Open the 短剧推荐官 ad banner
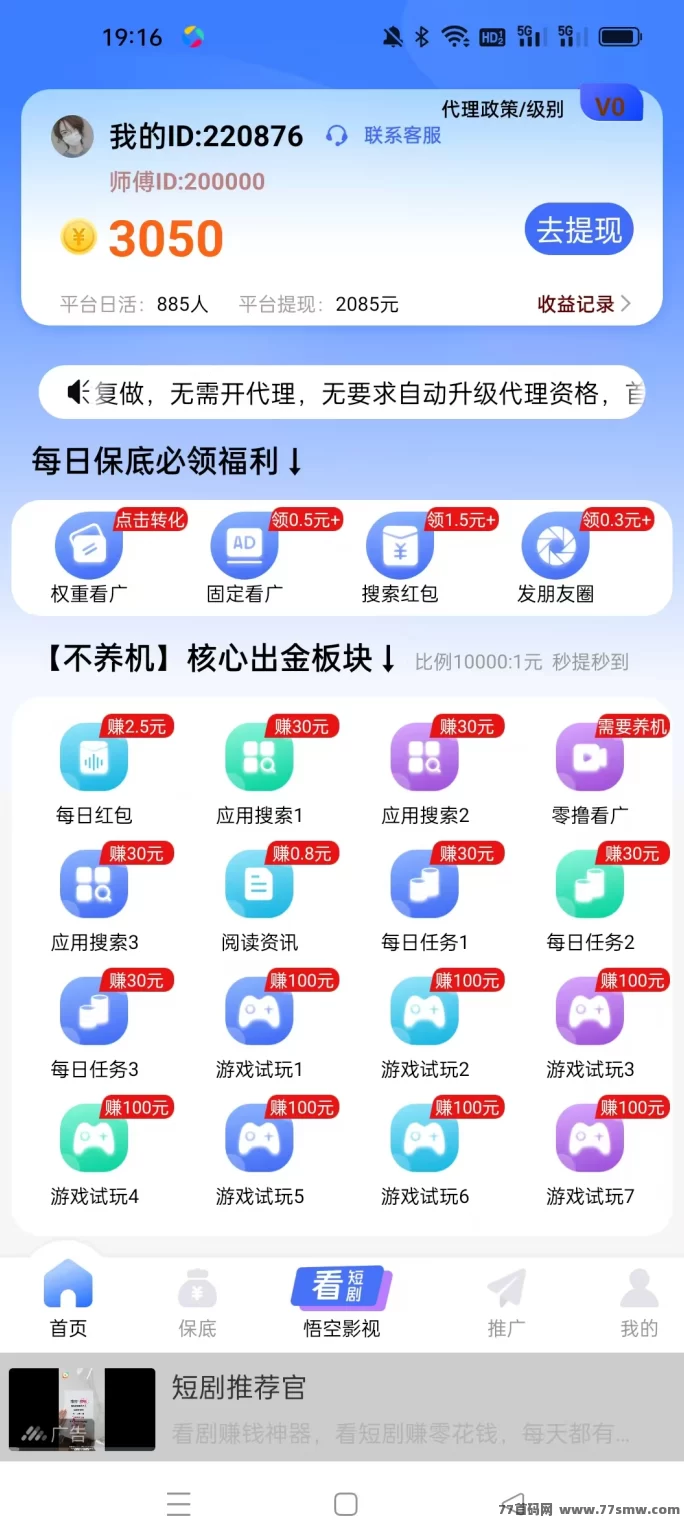Screen dimensions: 684x1524 342,1408
